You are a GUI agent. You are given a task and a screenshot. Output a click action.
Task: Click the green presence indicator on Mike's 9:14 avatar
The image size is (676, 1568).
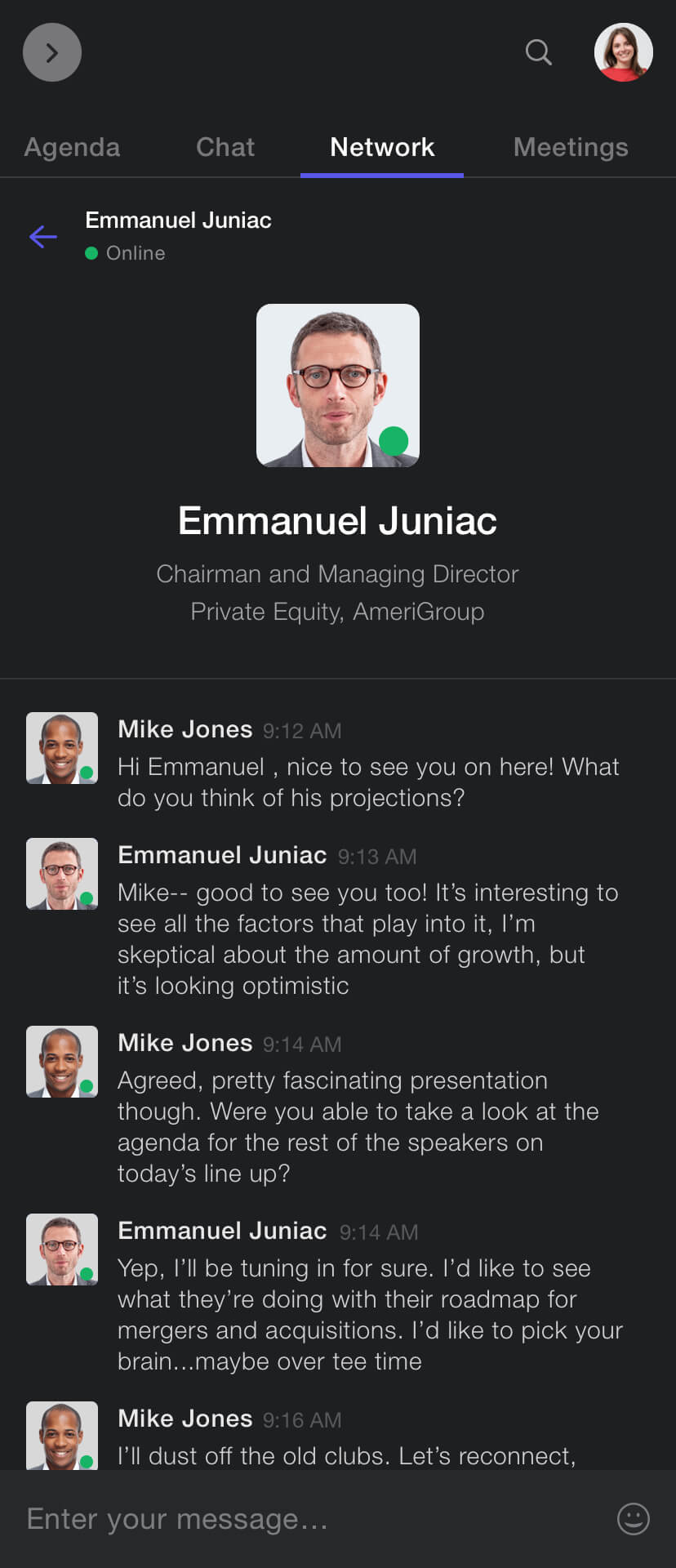tap(85, 1086)
